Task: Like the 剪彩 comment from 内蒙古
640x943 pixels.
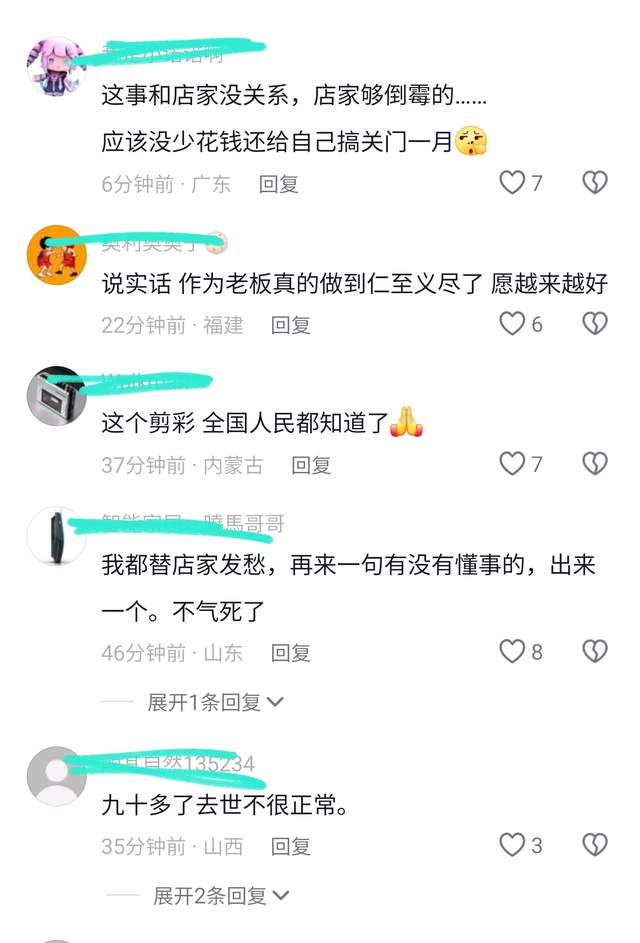Action: tap(513, 464)
